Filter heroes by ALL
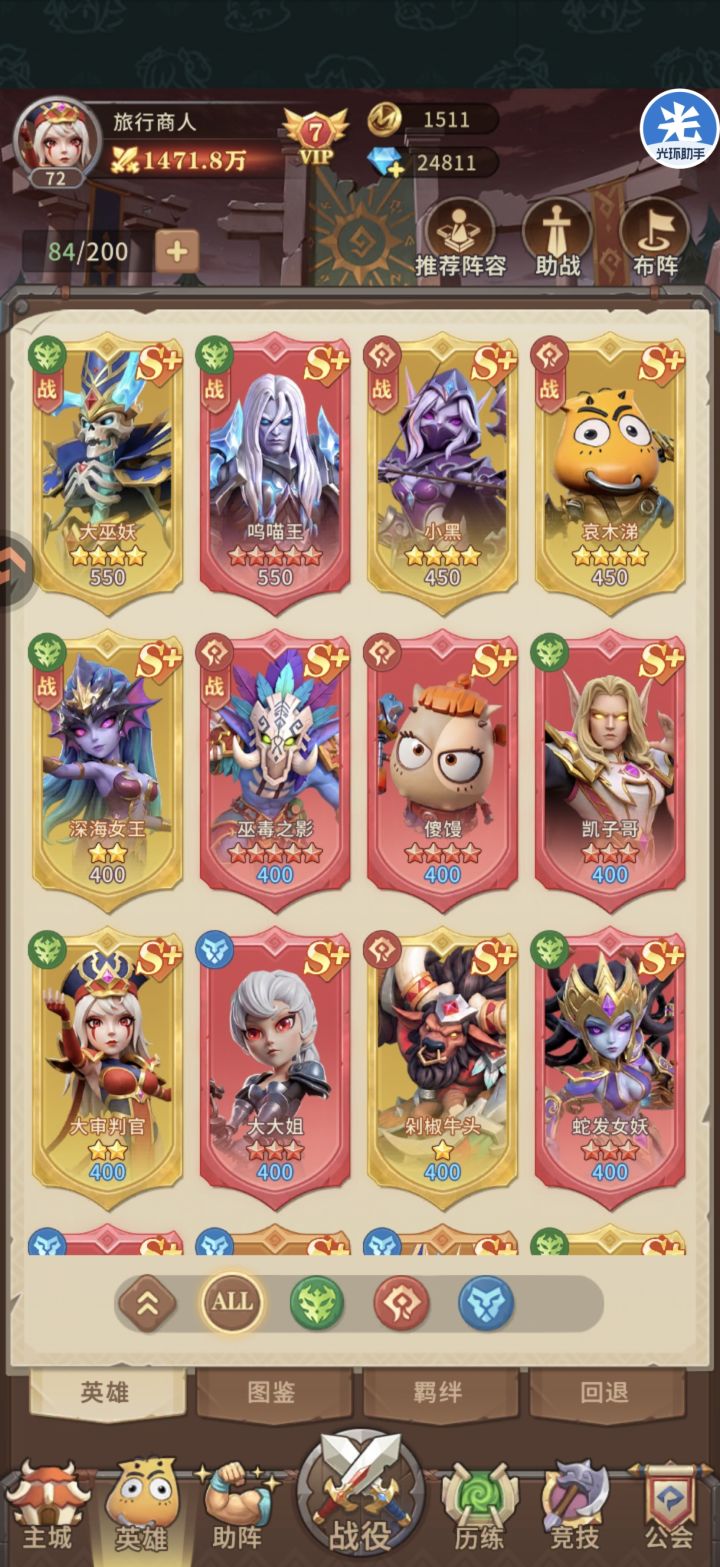 (232, 1303)
